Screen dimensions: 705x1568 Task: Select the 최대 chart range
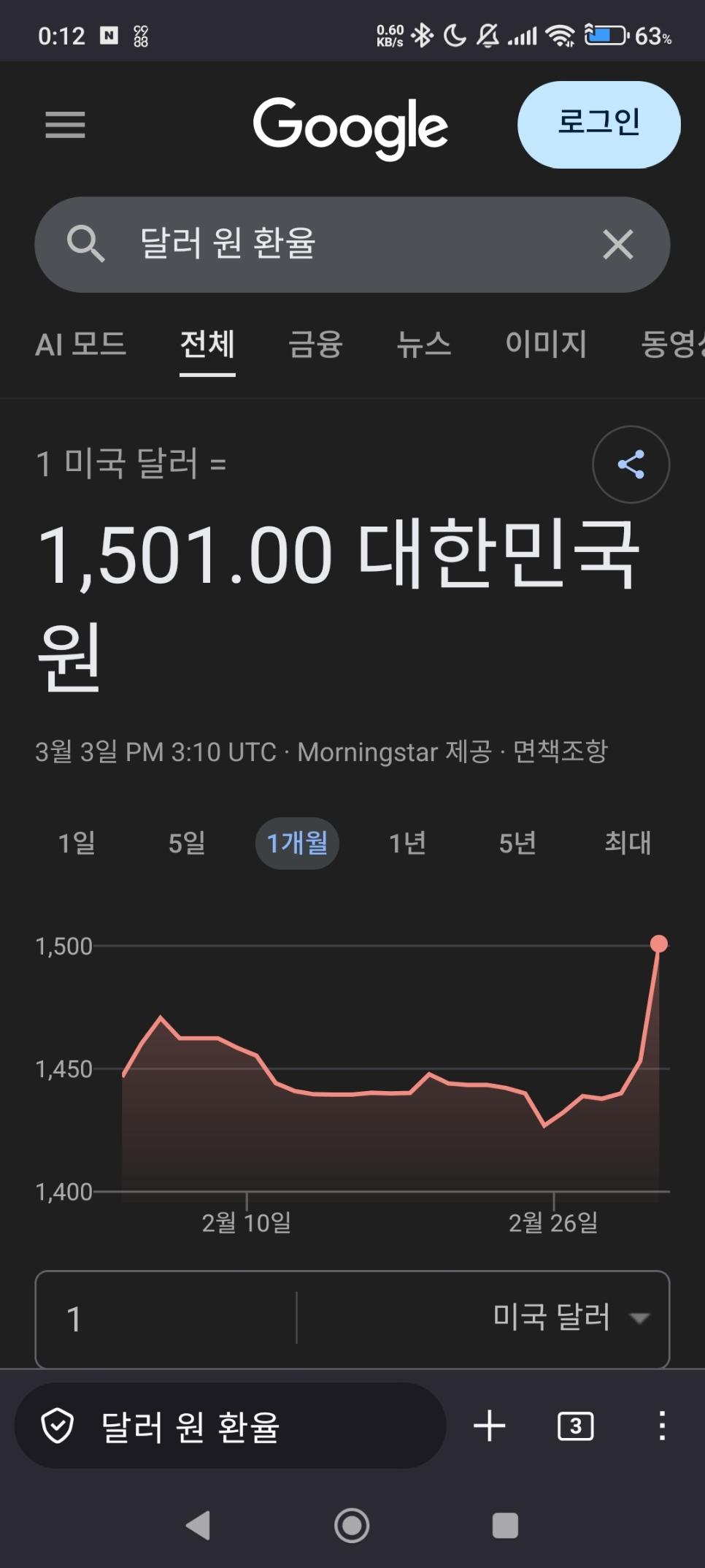[x=628, y=844]
